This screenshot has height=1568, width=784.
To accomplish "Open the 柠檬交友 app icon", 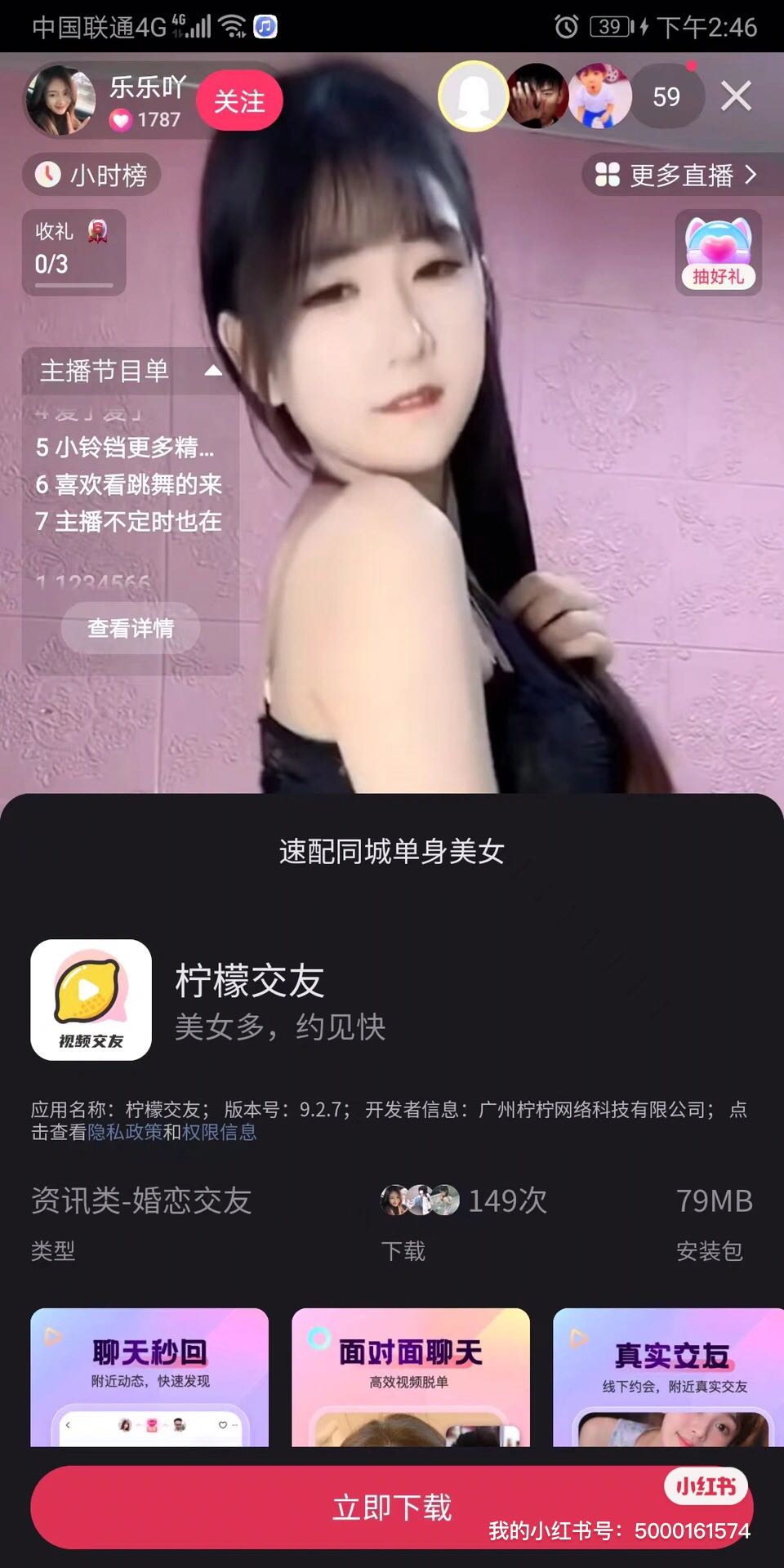I will [x=91, y=1000].
